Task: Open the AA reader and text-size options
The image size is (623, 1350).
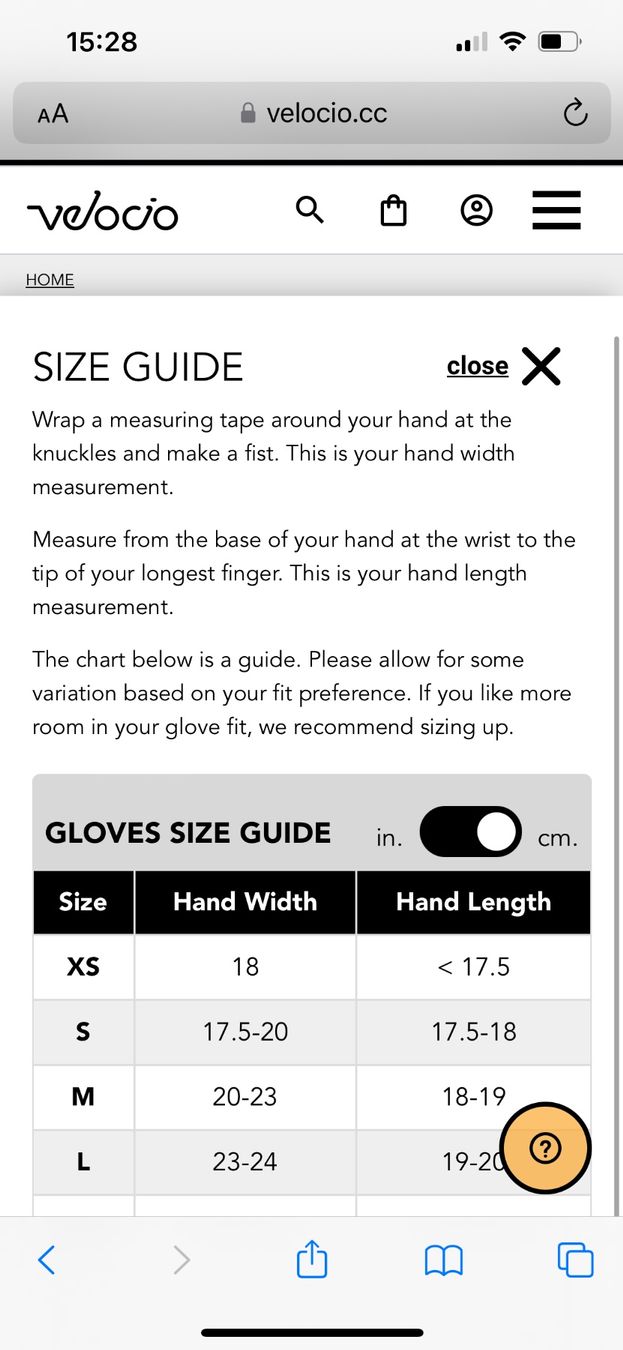Action: tap(53, 114)
